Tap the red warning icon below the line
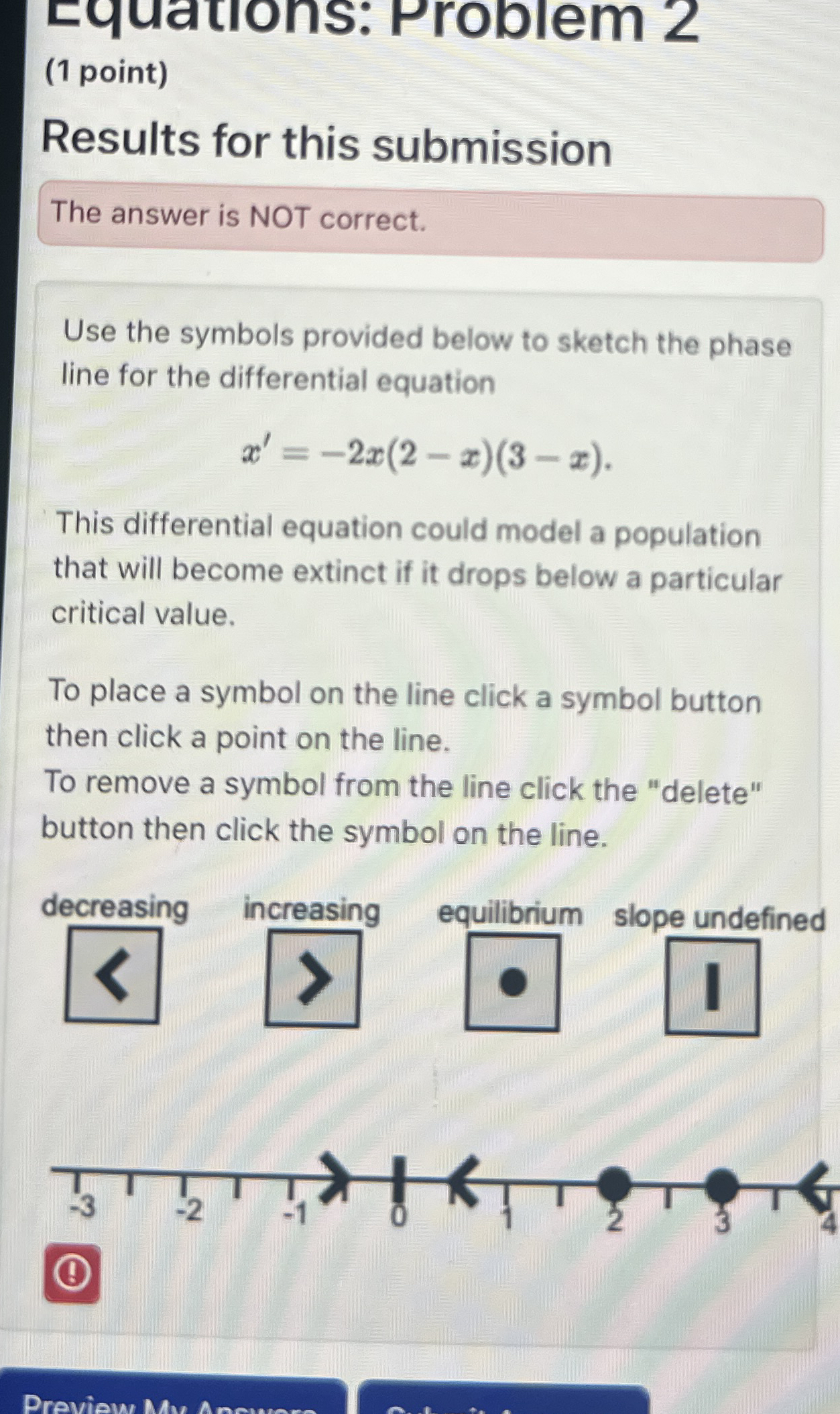The height and width of the screenshot is (1414, 840). [x=72, y=1274]
